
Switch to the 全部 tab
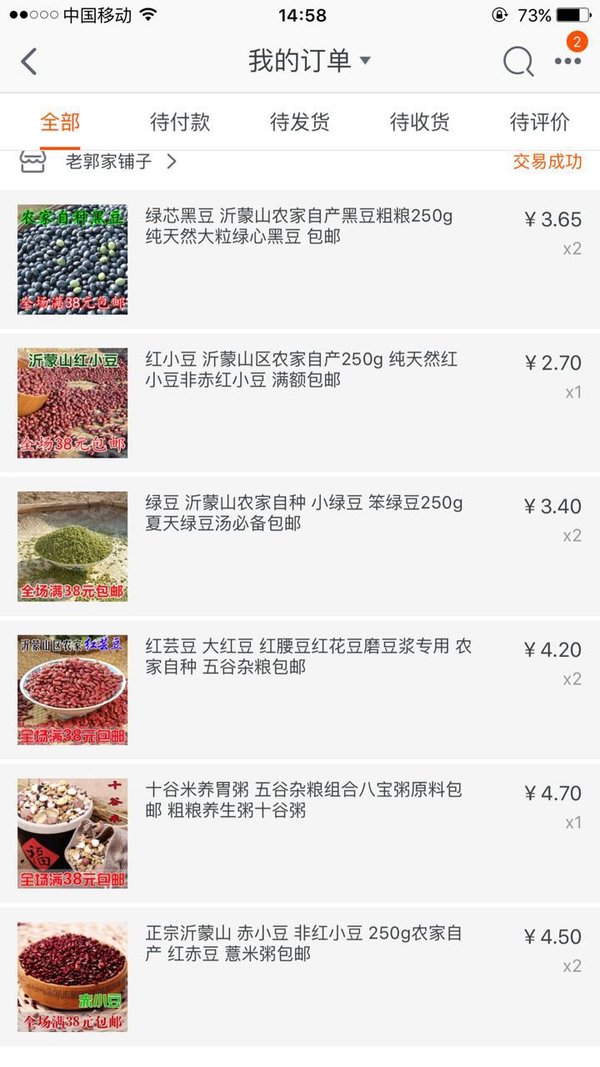tap(60, 122)
